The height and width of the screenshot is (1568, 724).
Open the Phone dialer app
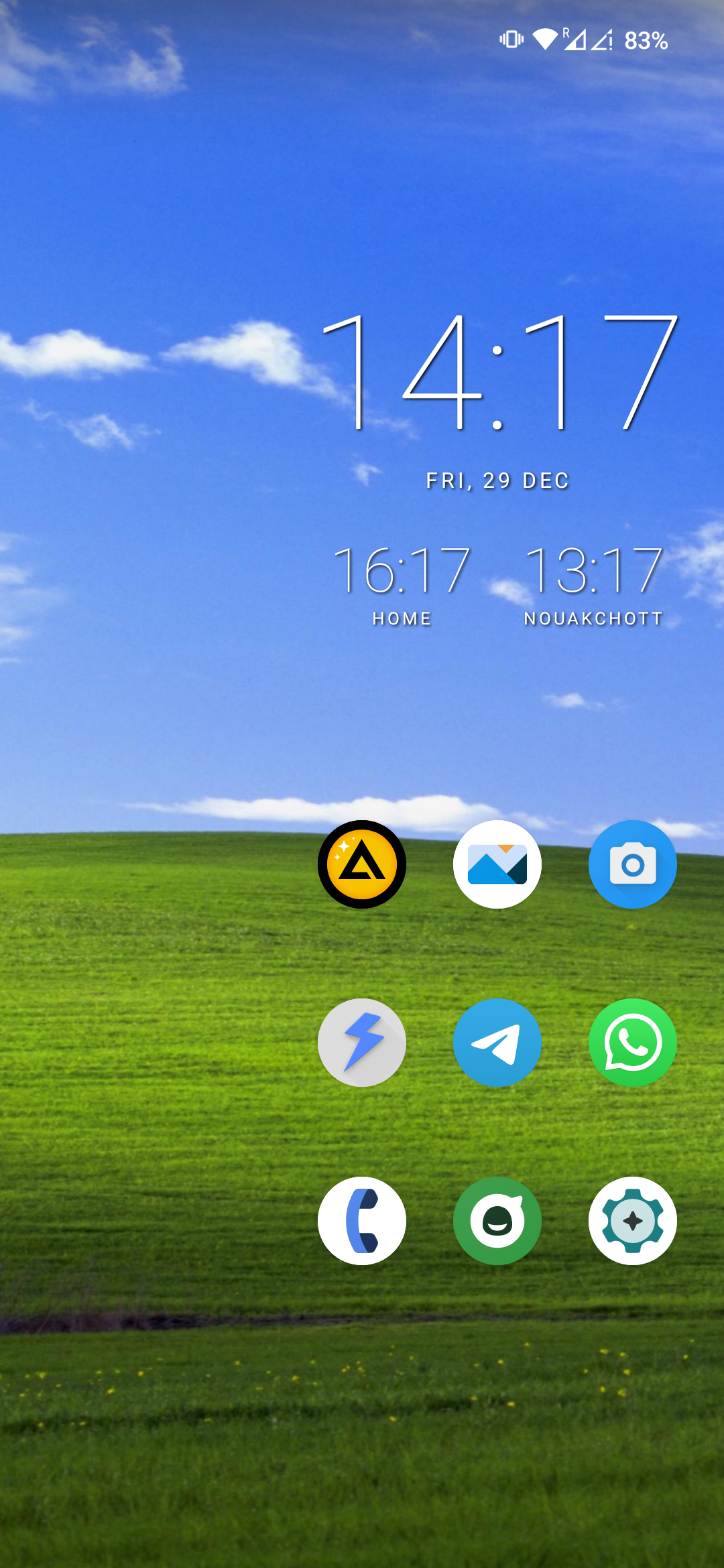(362, 1221)
